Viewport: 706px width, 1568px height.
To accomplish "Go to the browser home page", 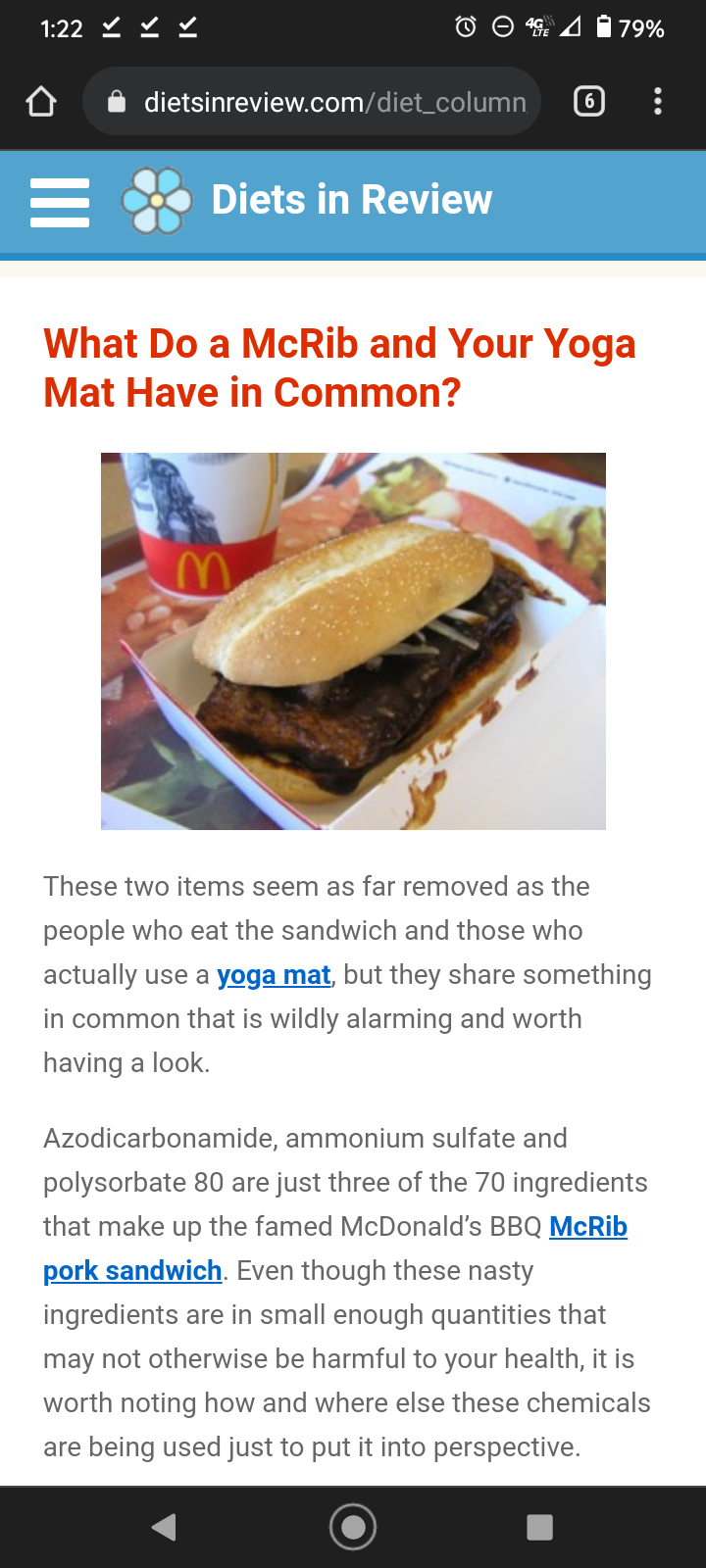I will coord(41,101).
